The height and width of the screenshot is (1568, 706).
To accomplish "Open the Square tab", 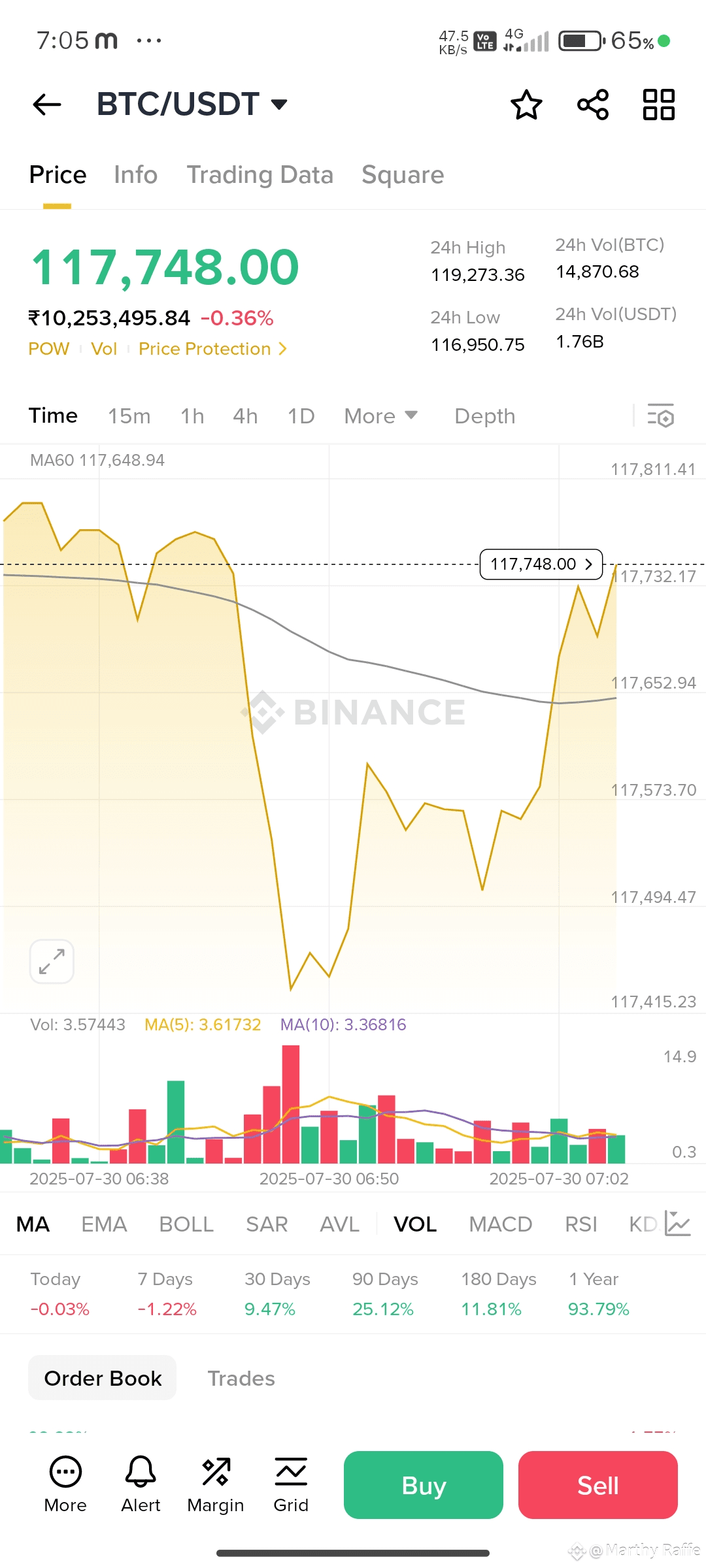I will [x=403, y=175].
